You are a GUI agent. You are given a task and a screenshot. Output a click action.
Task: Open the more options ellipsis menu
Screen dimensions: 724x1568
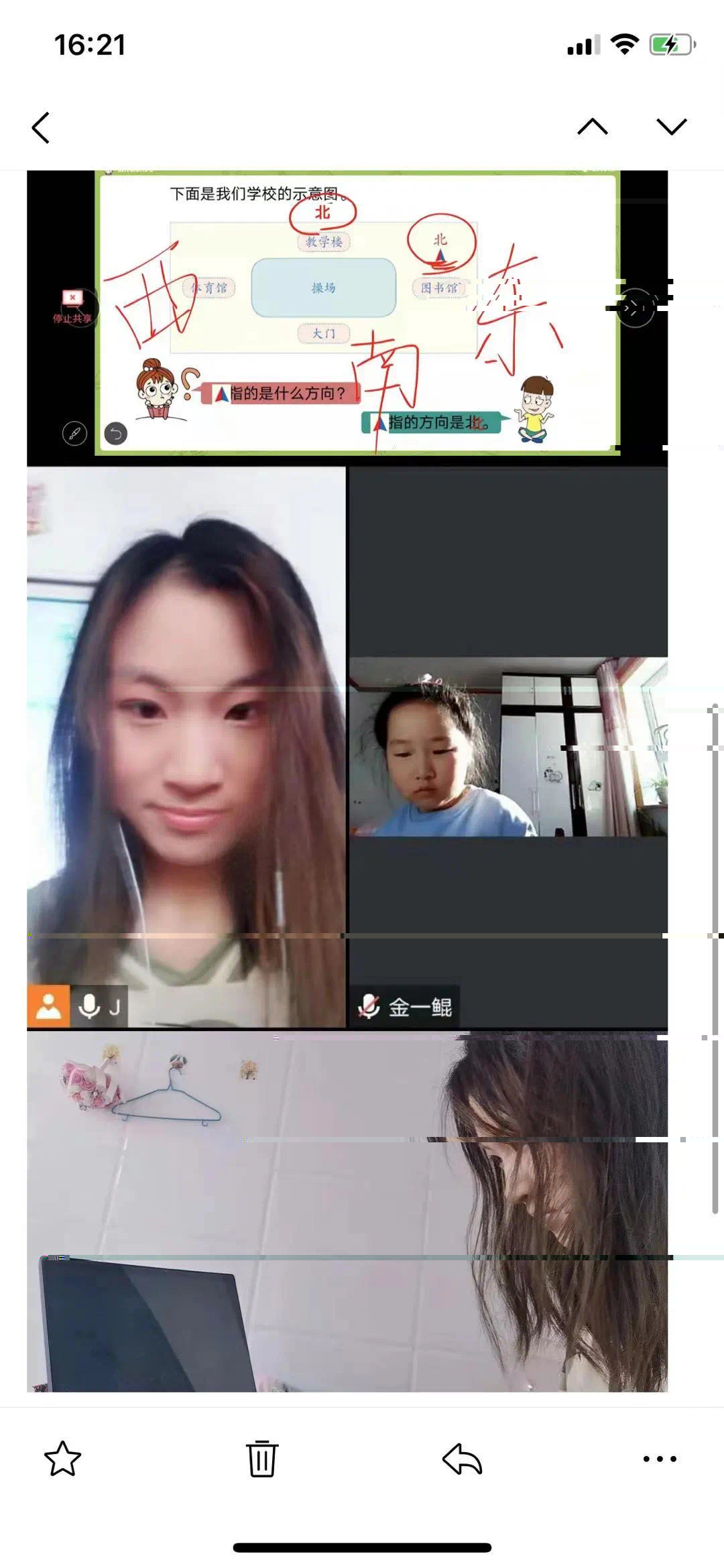tap(660, 1459)
